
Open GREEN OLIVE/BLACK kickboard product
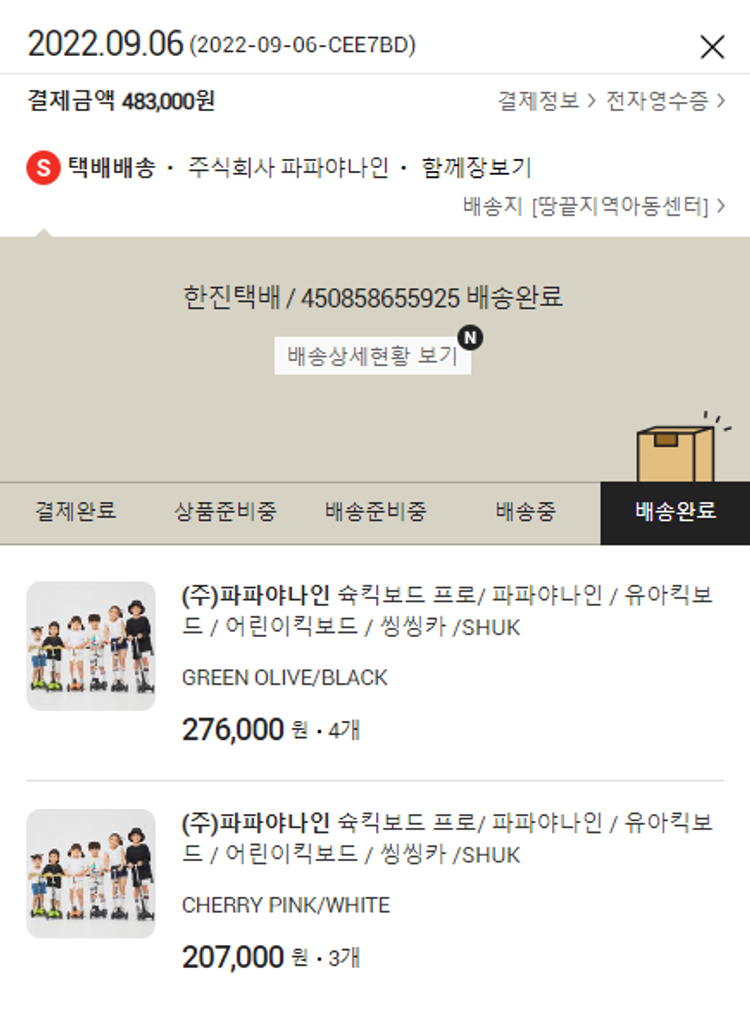(x=447, y=611)
